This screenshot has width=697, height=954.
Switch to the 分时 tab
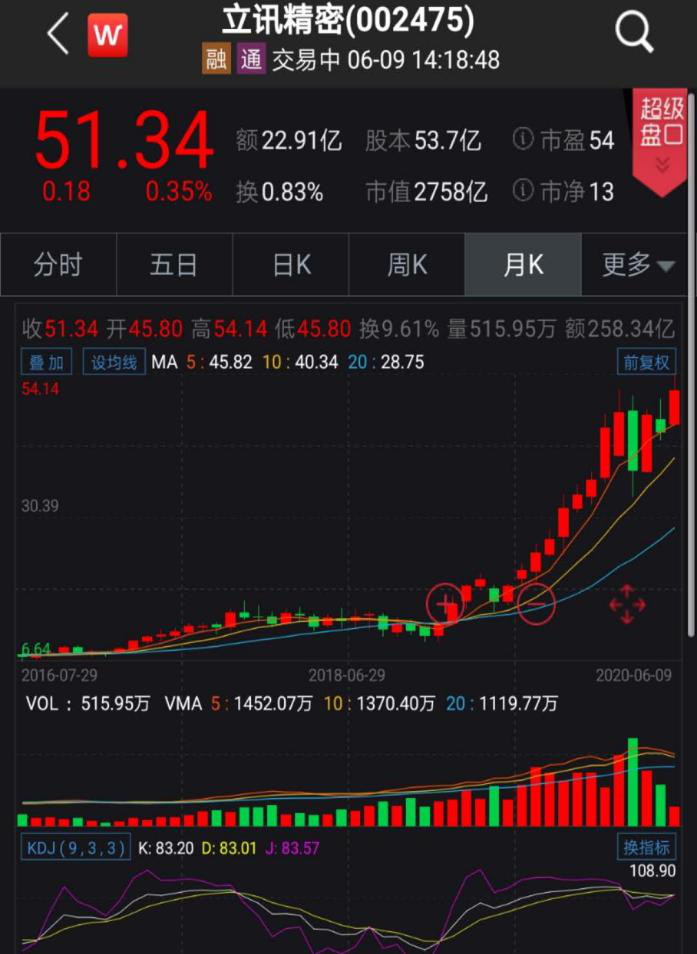coord(58,265)
